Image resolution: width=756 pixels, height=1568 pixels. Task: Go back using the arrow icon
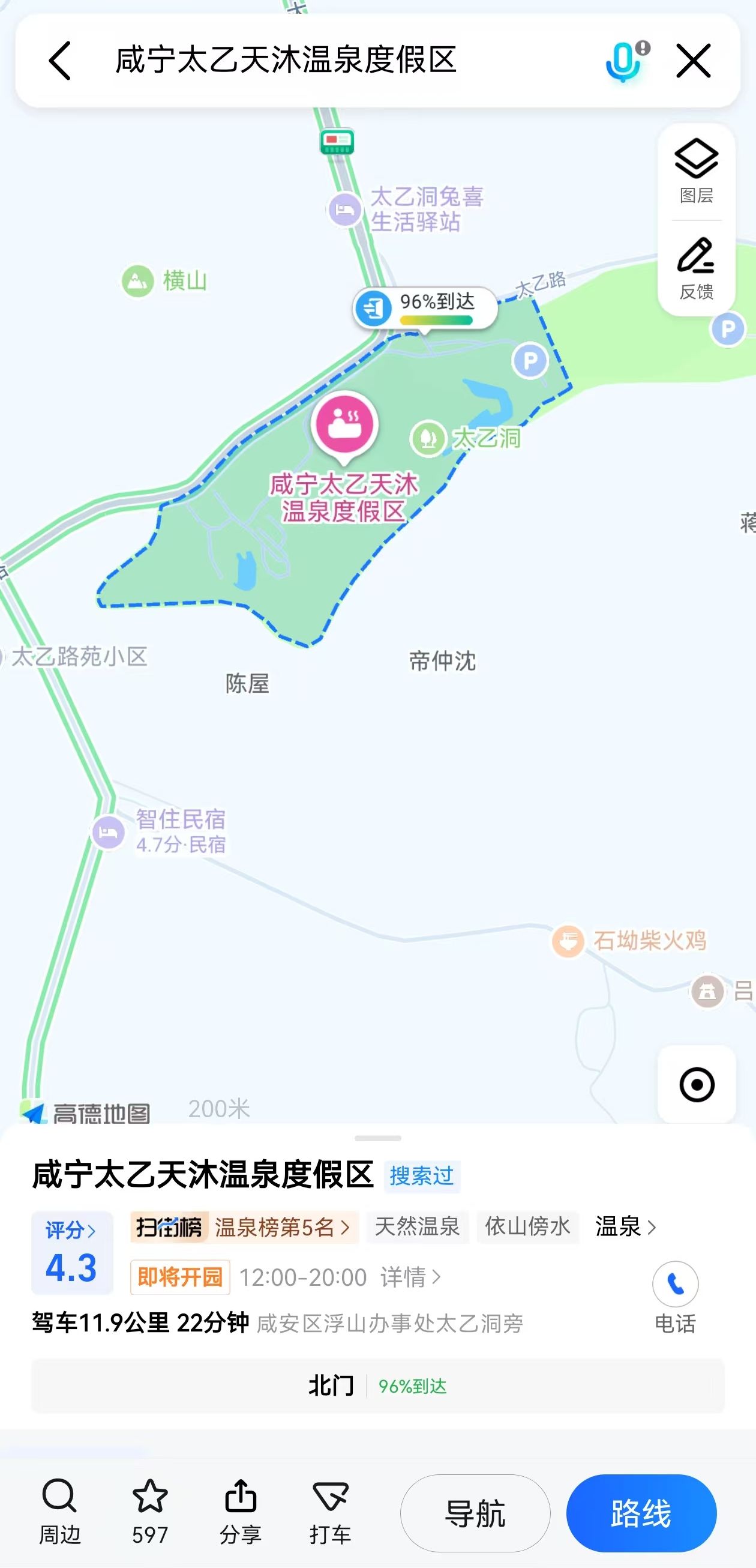pos(59,60)
